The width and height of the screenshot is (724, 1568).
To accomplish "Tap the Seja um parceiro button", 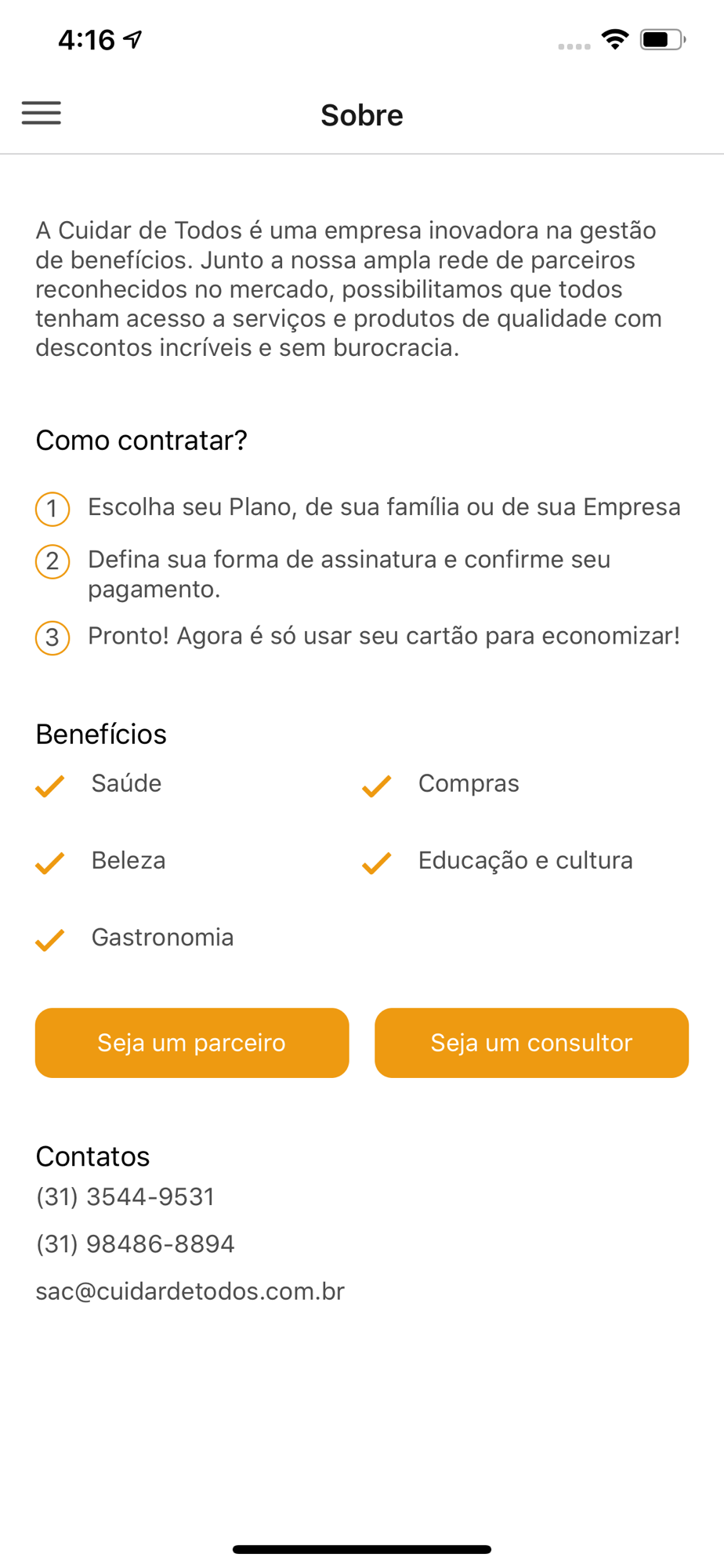I will (192, 1043).
